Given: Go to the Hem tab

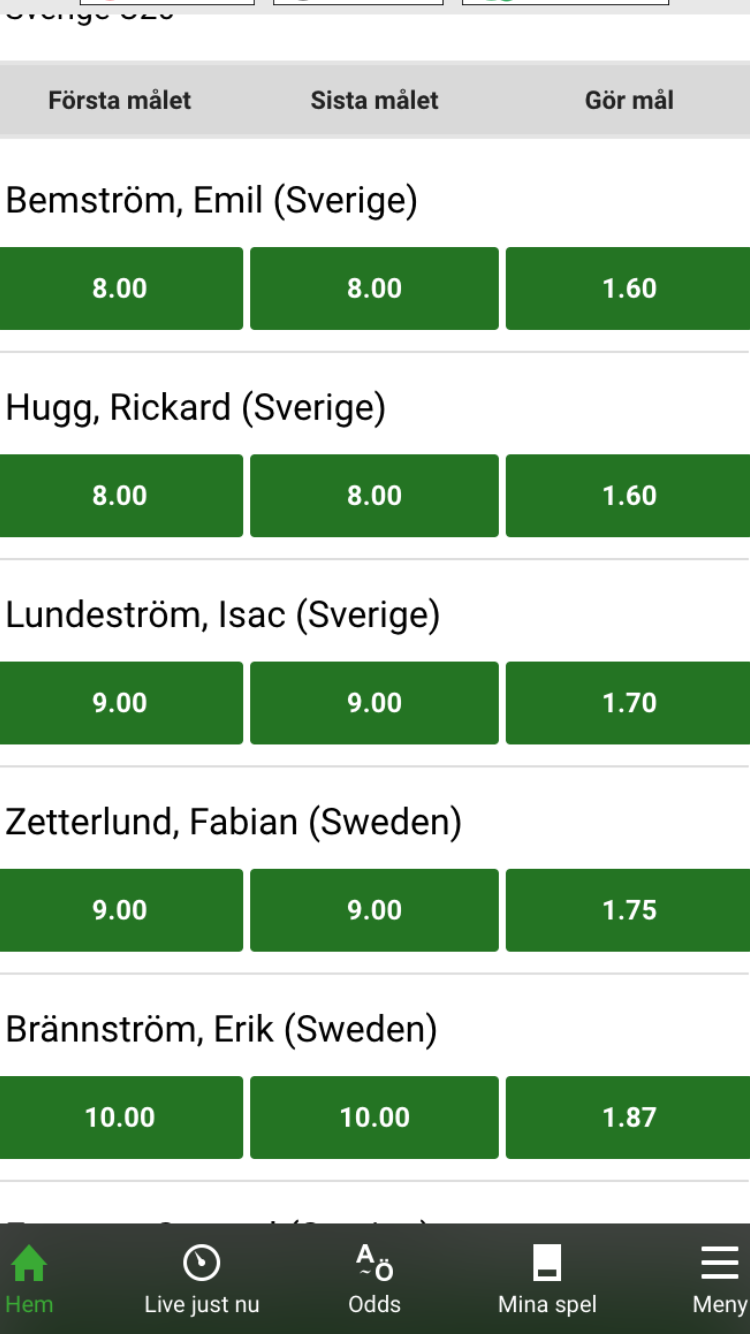Looking at the screenshot, I should point(29,1279).
